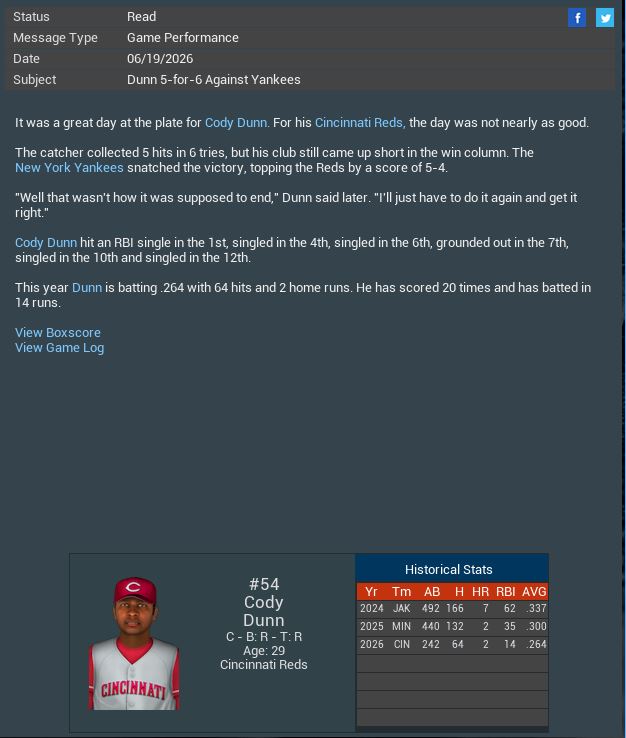Screen dimensions: 626x738
Task: View the game log
Action: click(59, 347)
